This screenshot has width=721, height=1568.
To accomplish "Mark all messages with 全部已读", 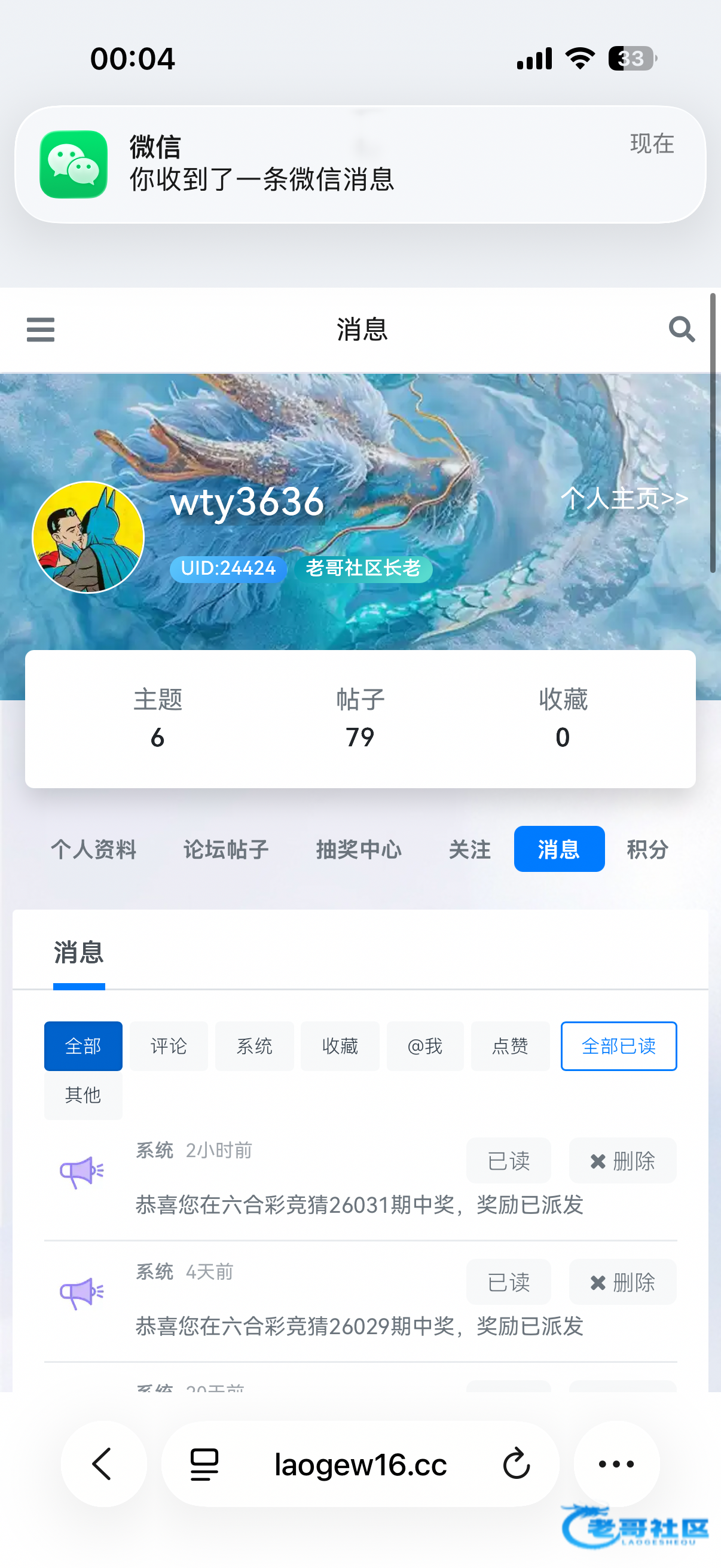I will point(618,1047).
